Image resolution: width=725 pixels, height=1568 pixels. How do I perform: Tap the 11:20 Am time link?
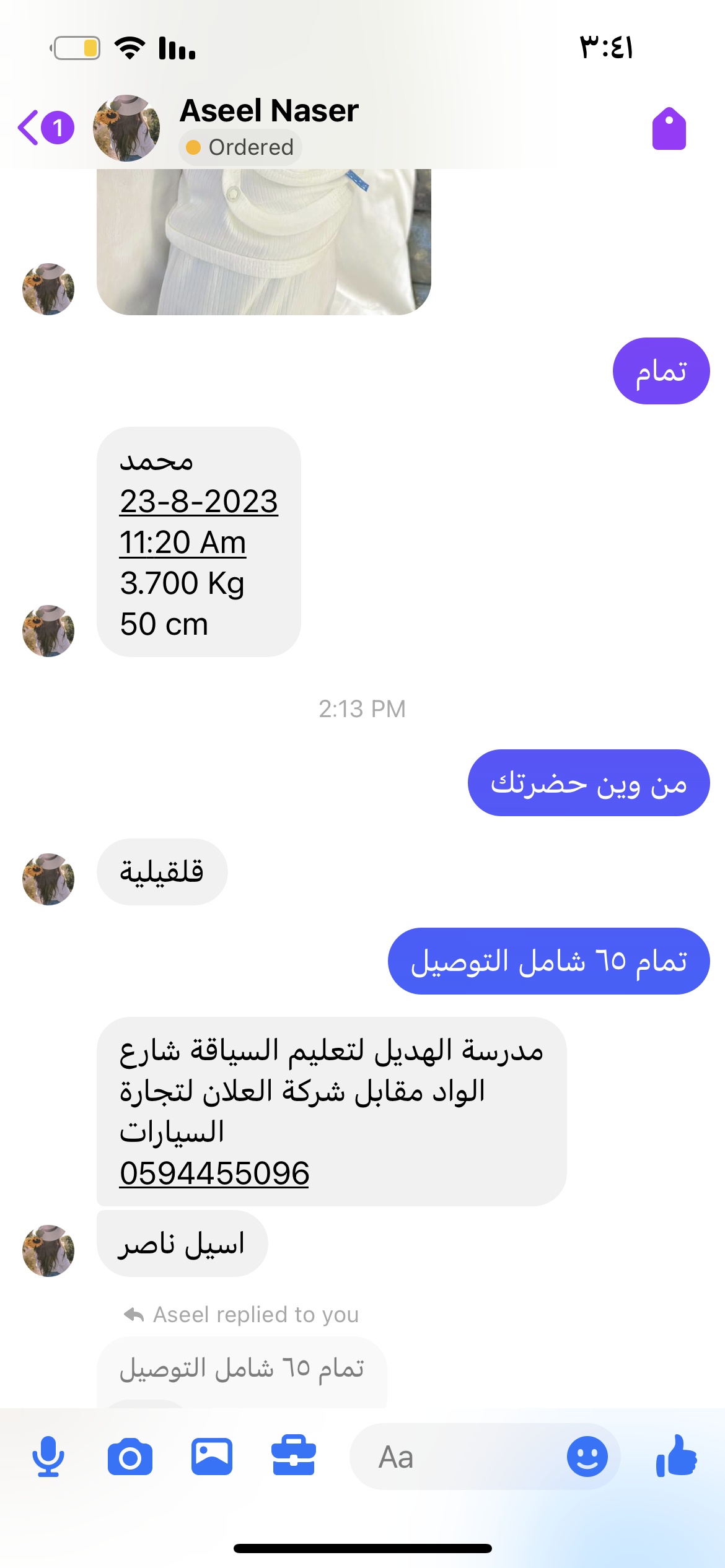coord(183,542)
